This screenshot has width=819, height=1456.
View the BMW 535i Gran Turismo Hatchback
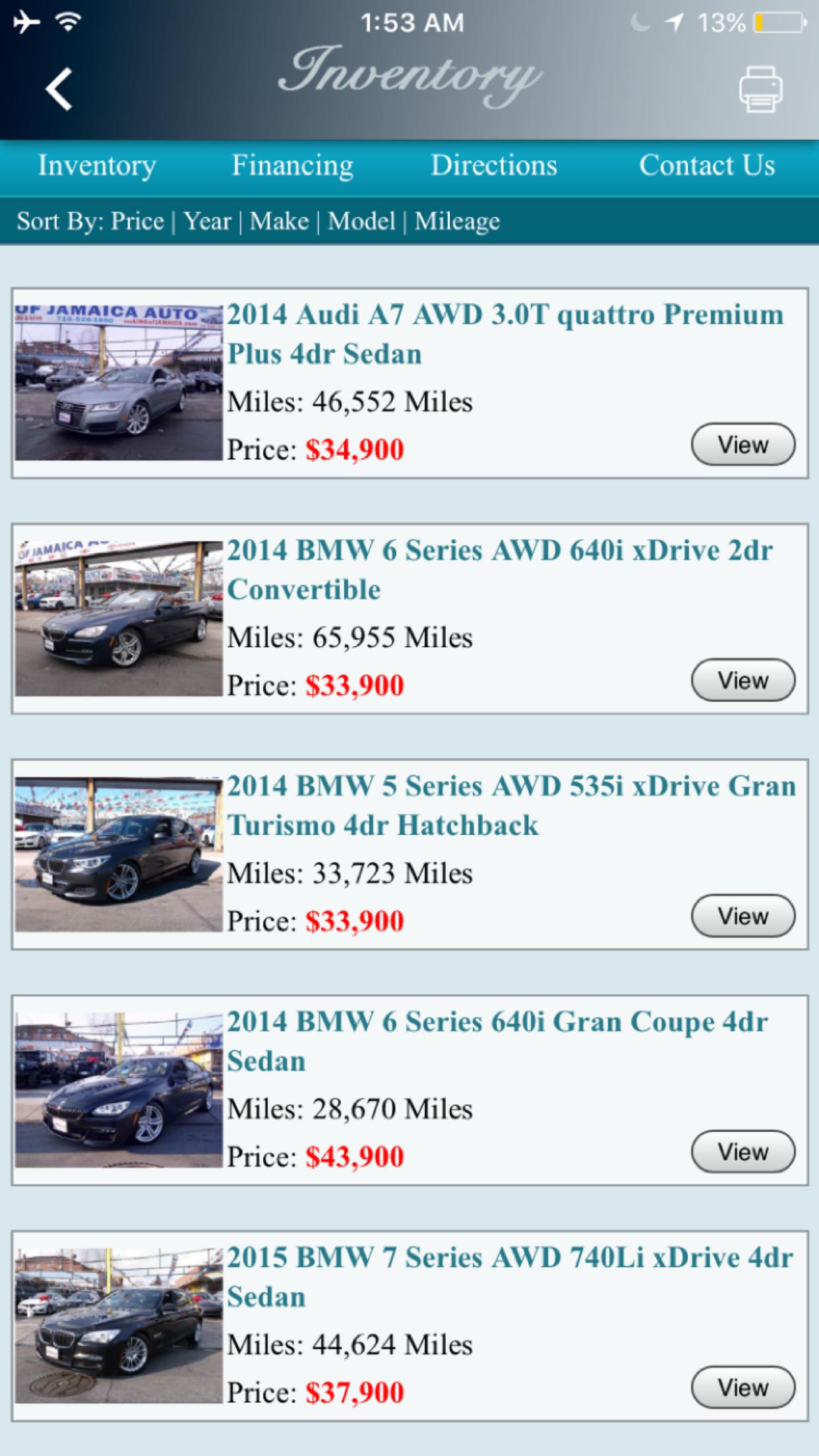pyautogui.click(x=743, y=916)
